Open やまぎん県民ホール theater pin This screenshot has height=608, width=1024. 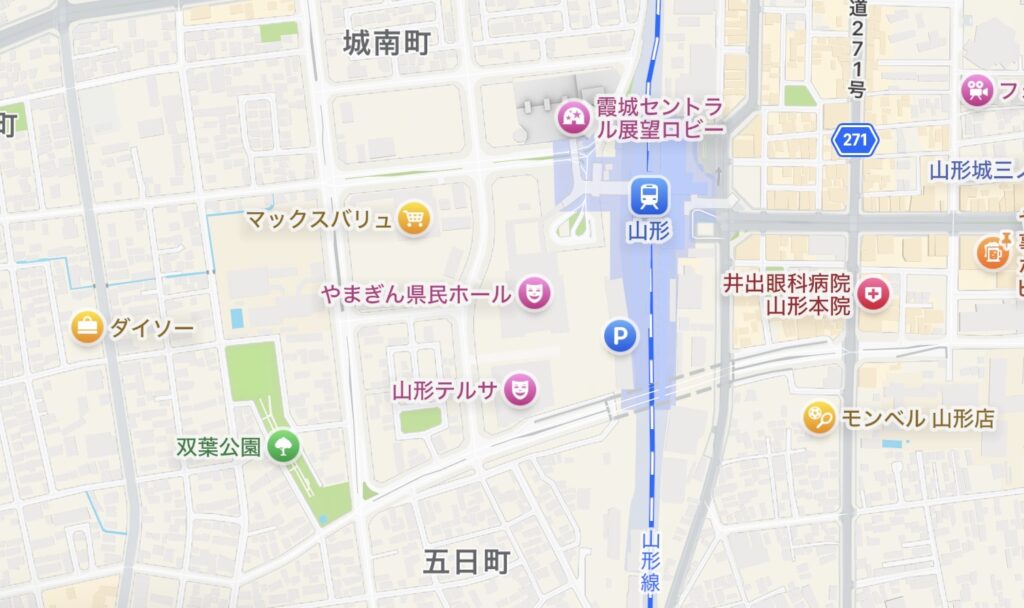(x=535, y=293)
